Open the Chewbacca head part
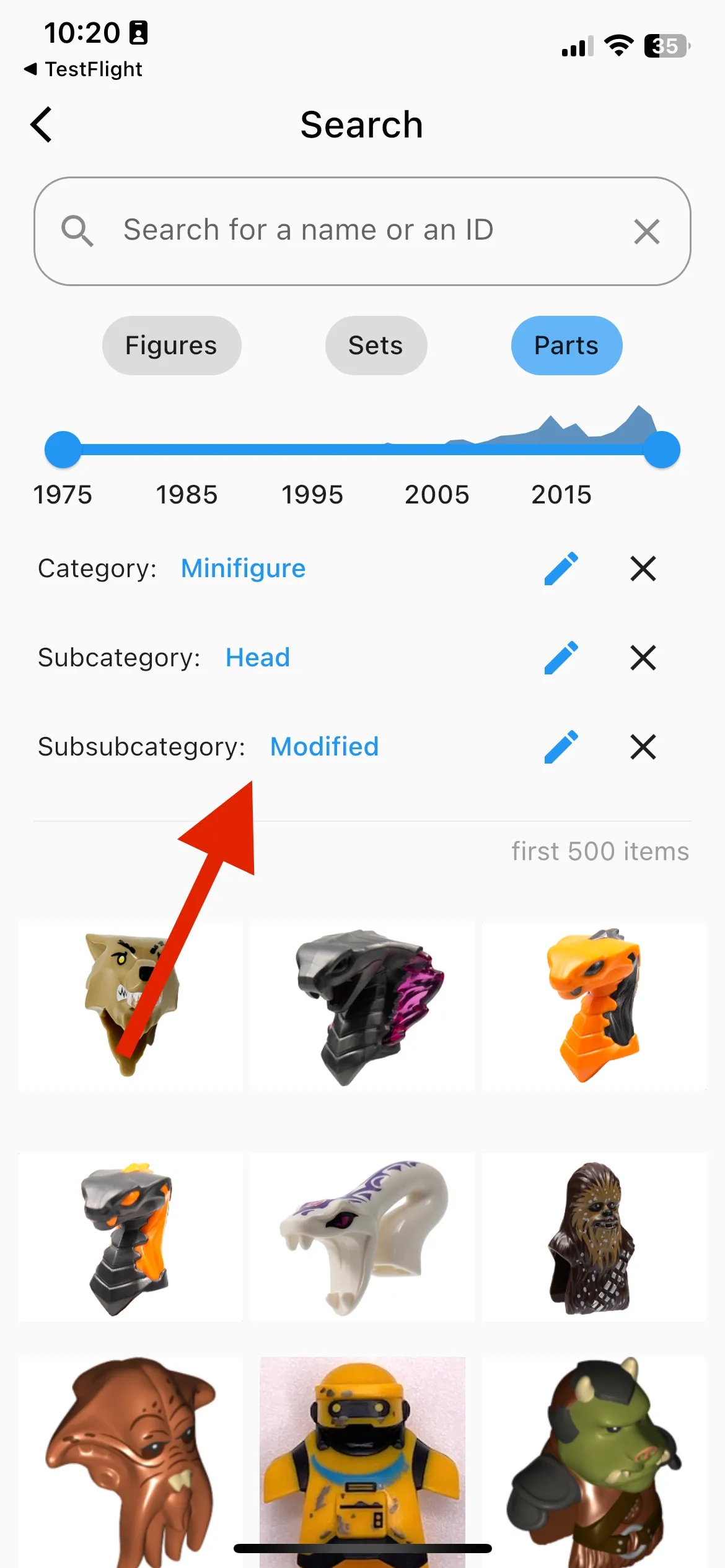The height and width of the screenshot is (1568, 725). point(594,1237)
